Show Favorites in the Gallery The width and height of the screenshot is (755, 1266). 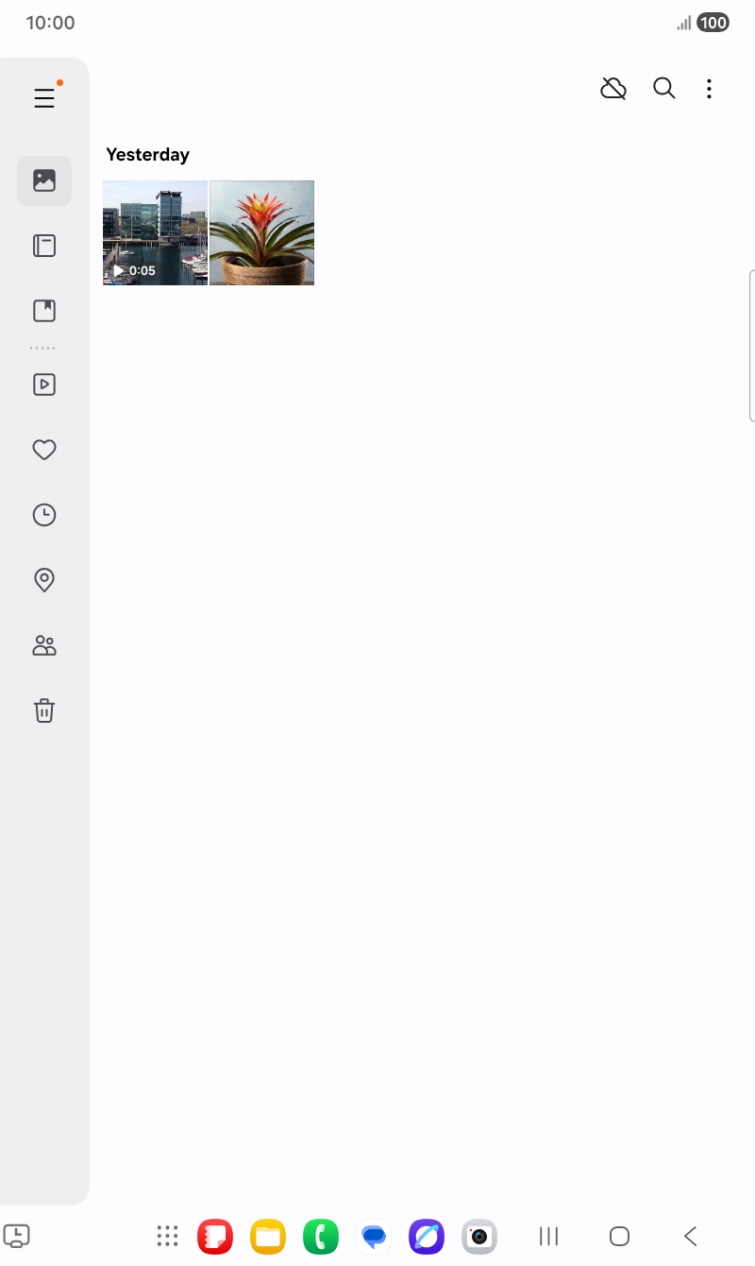tap(44, 449)
